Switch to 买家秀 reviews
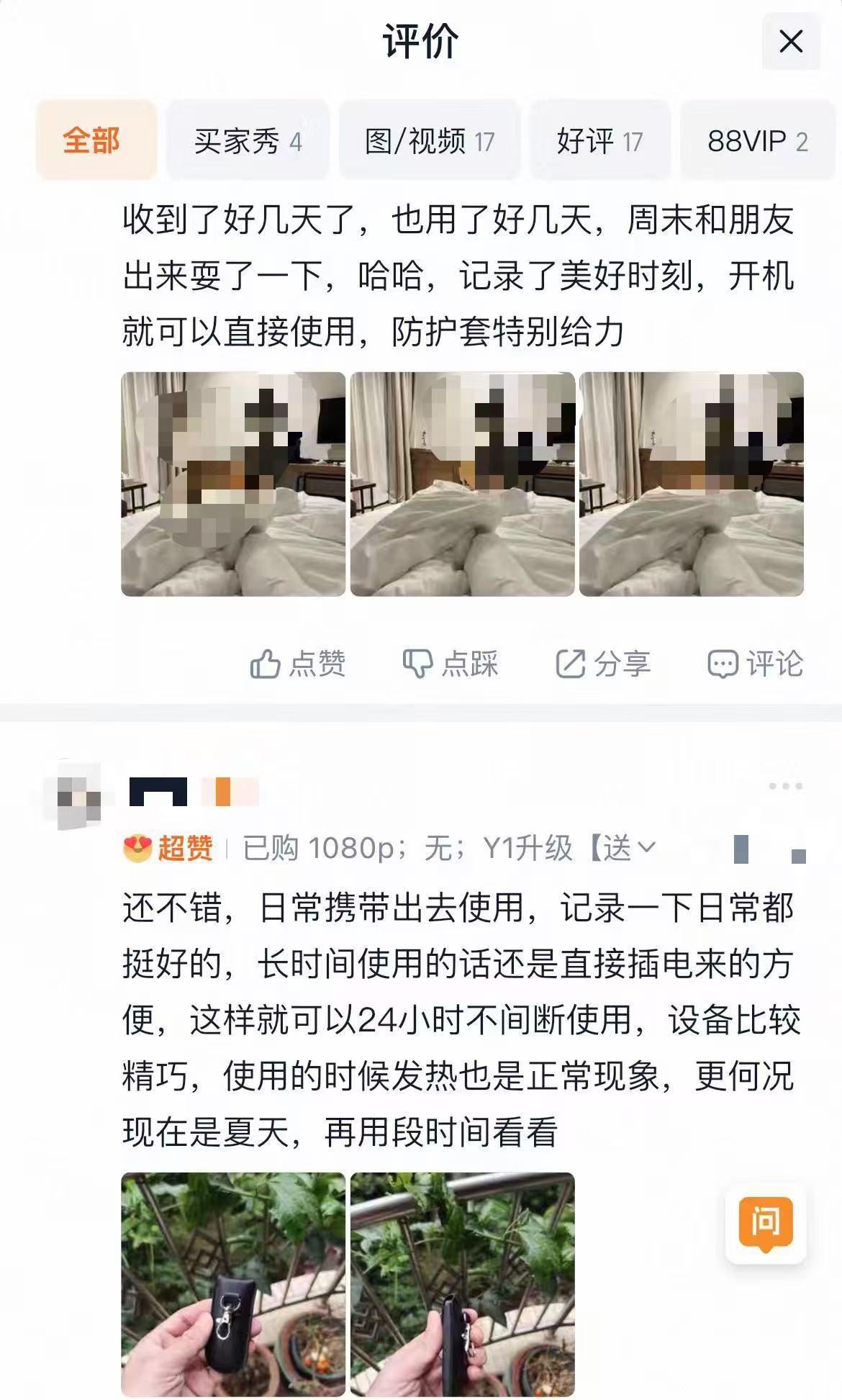 [x=248, y=141]
